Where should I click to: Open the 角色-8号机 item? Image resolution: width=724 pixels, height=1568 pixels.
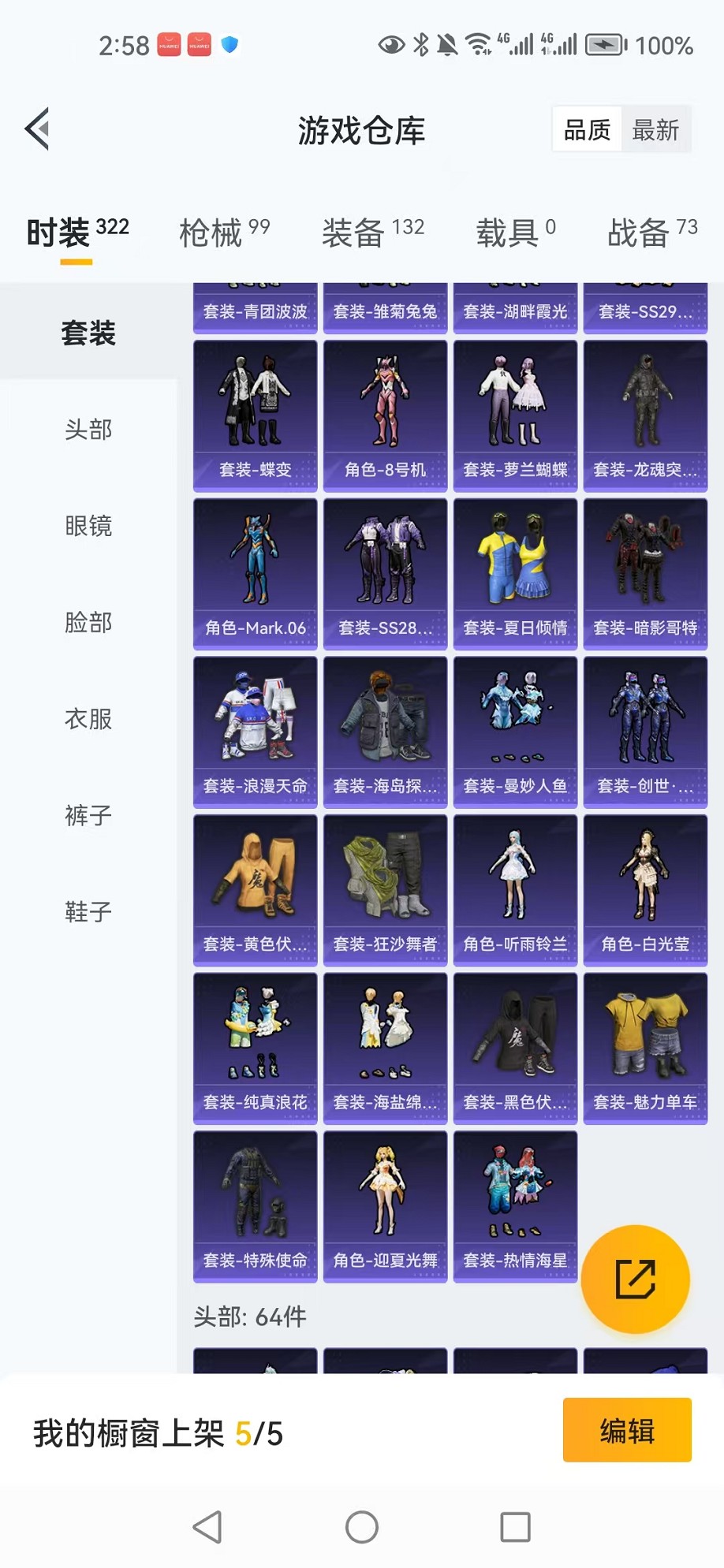click(385, 415)
